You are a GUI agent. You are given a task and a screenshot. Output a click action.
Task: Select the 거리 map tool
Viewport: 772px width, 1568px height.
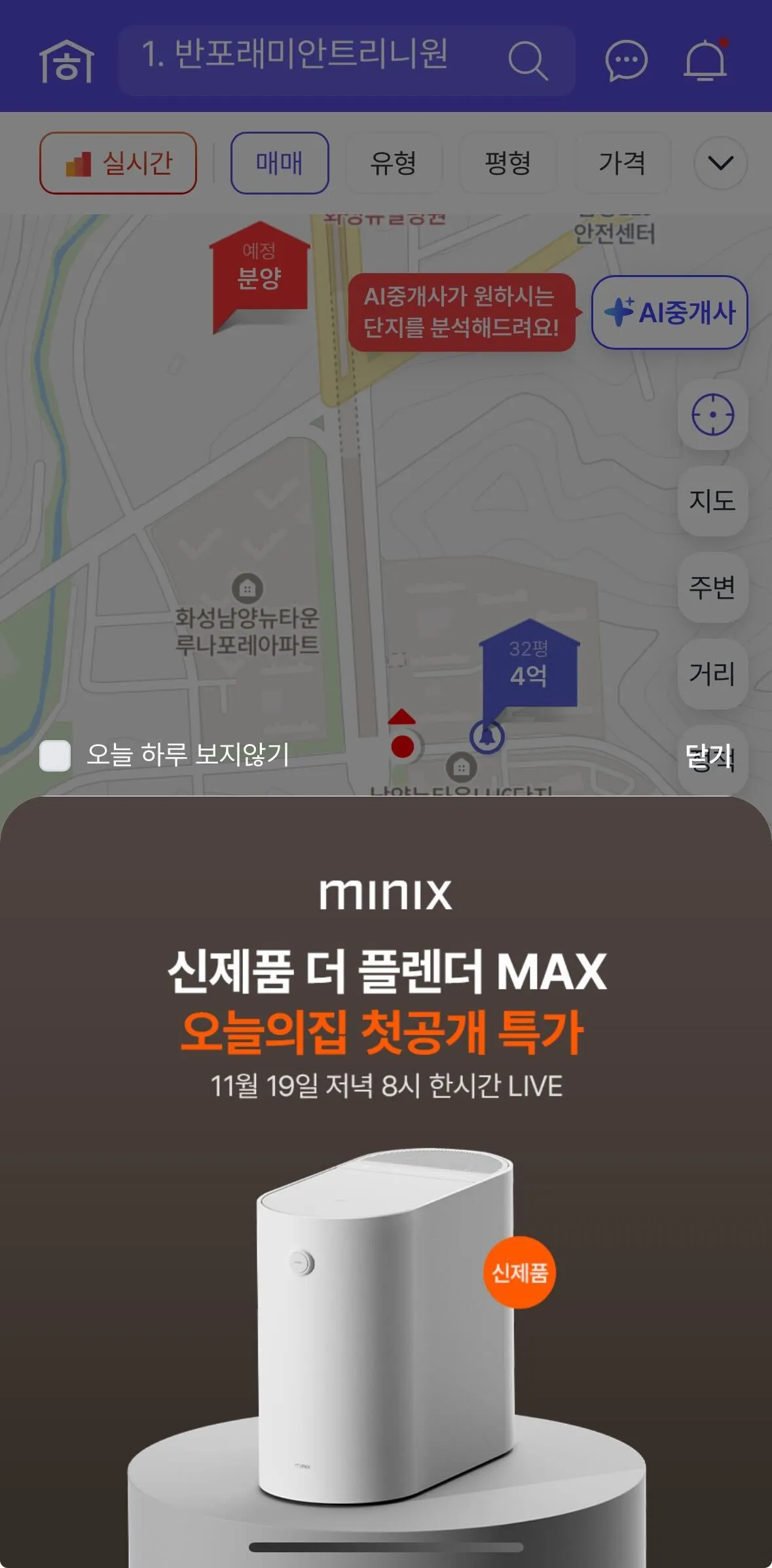pos(712,673)
